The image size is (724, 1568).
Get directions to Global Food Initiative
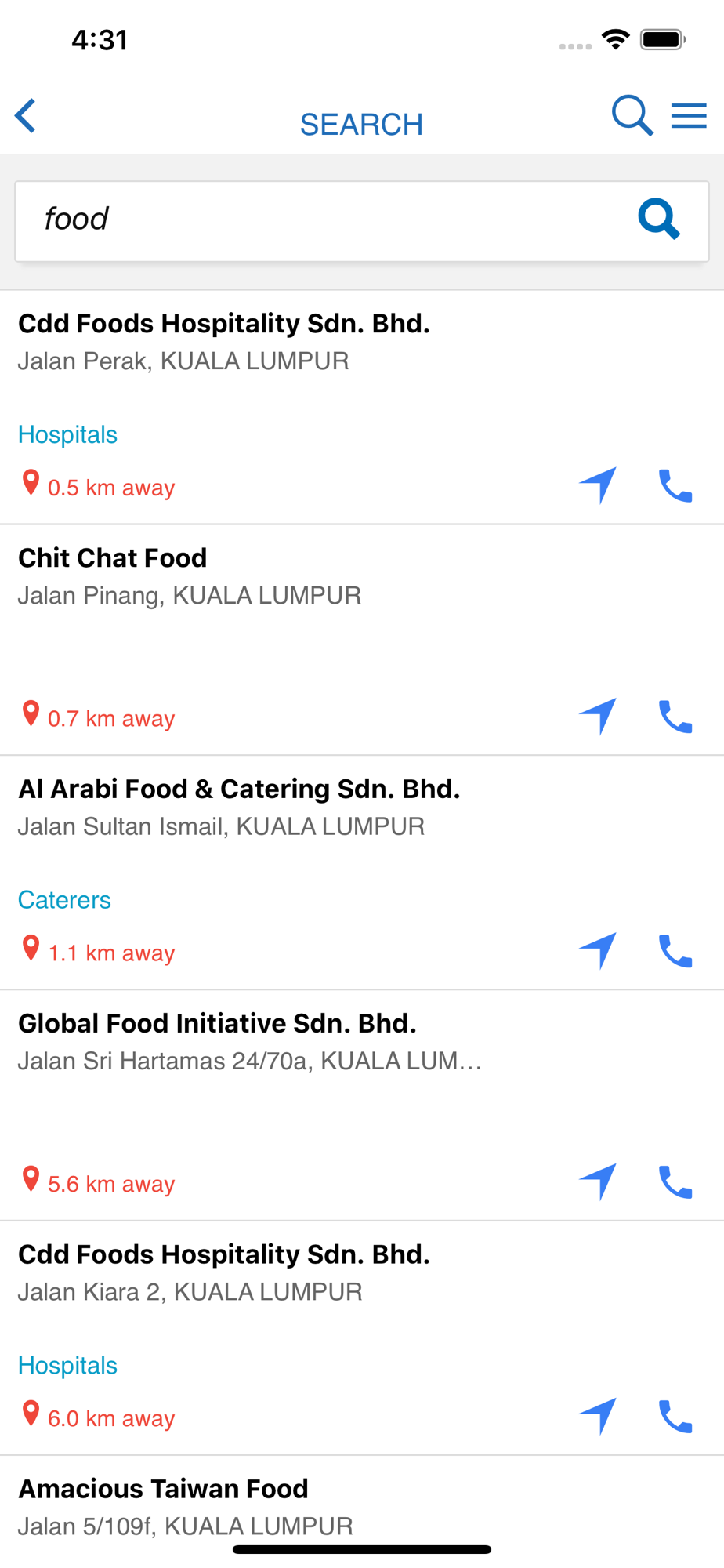click(x=598, y=1181)
